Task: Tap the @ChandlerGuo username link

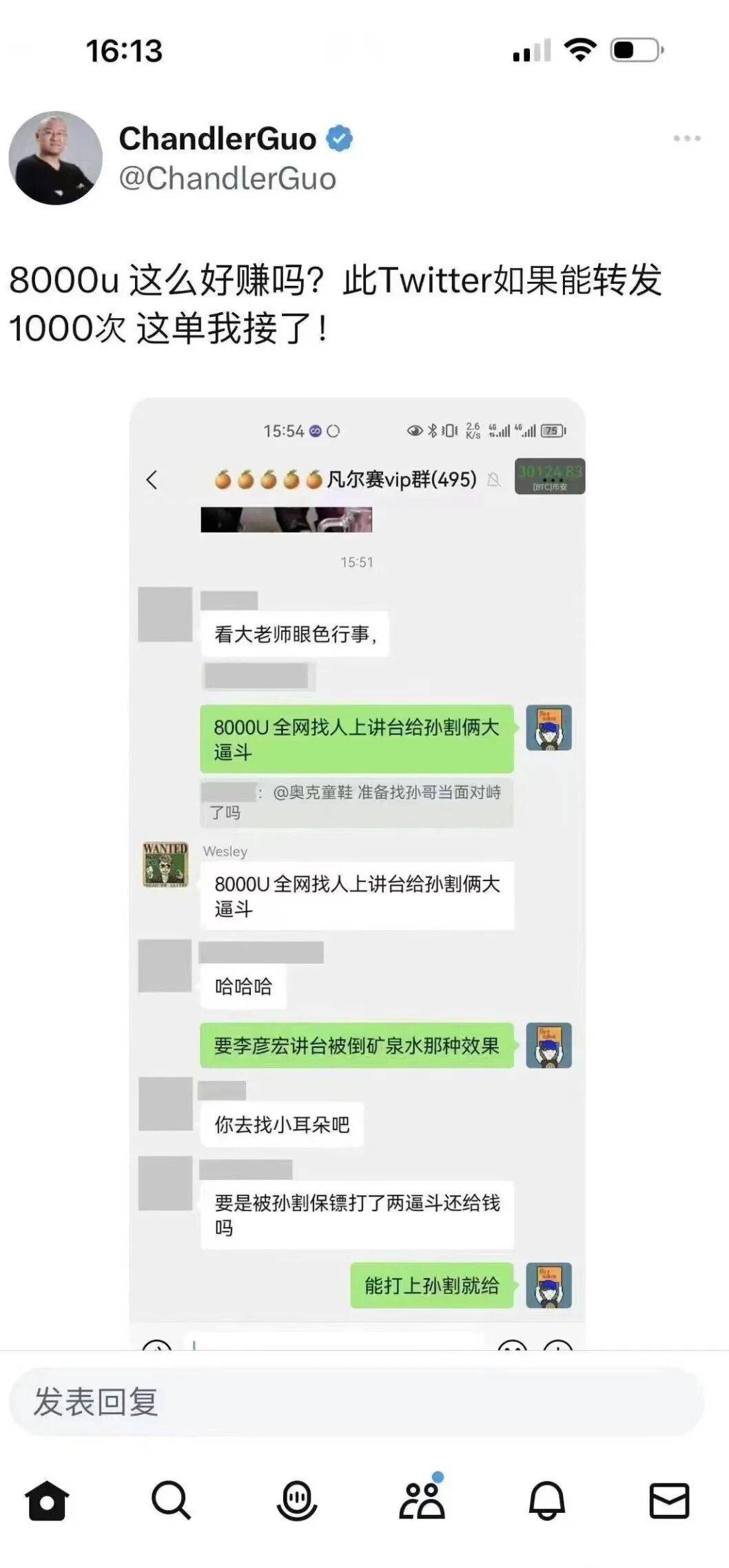Action: [227, 178]
